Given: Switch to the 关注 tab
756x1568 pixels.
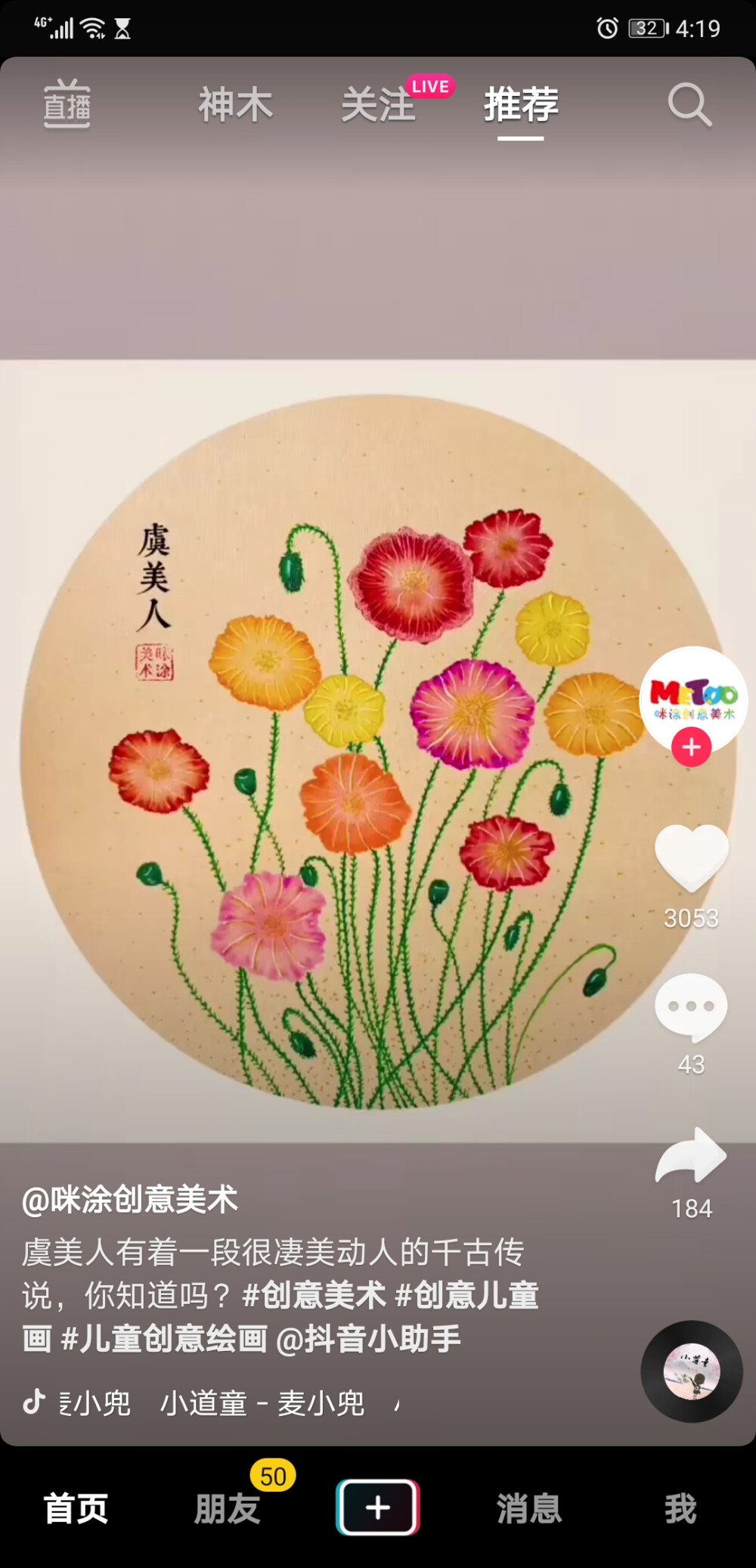Looking at the screenshot, I should 378,106.
